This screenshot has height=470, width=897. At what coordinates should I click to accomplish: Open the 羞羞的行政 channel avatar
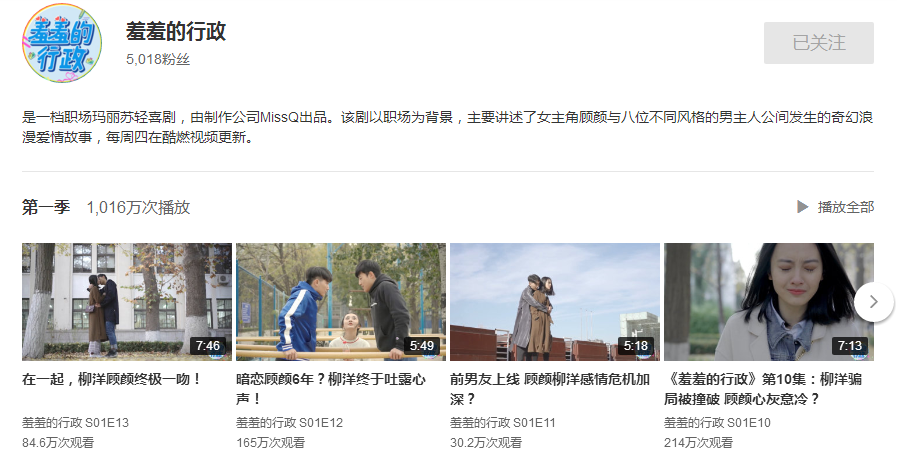62,43
